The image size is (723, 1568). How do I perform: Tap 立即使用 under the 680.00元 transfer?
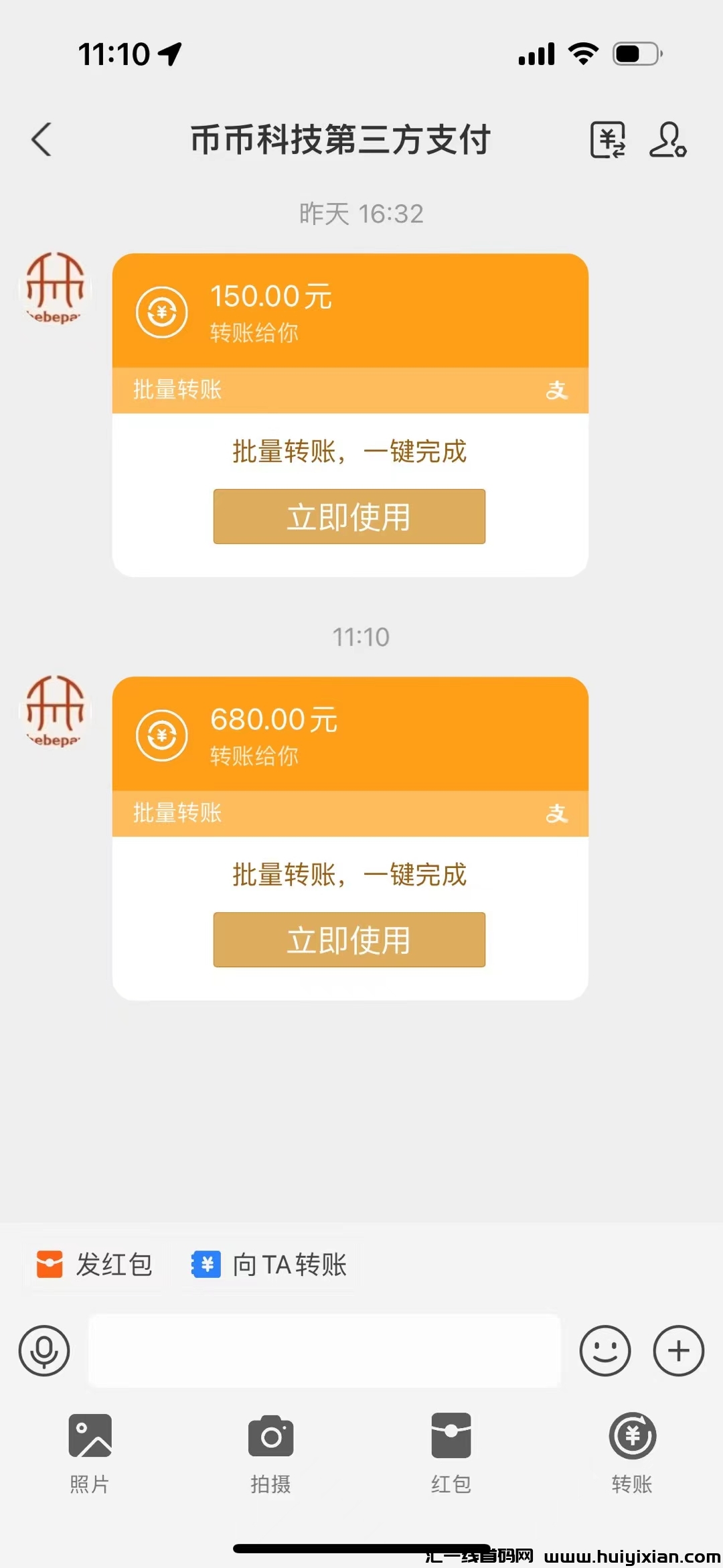coord(349,940)
